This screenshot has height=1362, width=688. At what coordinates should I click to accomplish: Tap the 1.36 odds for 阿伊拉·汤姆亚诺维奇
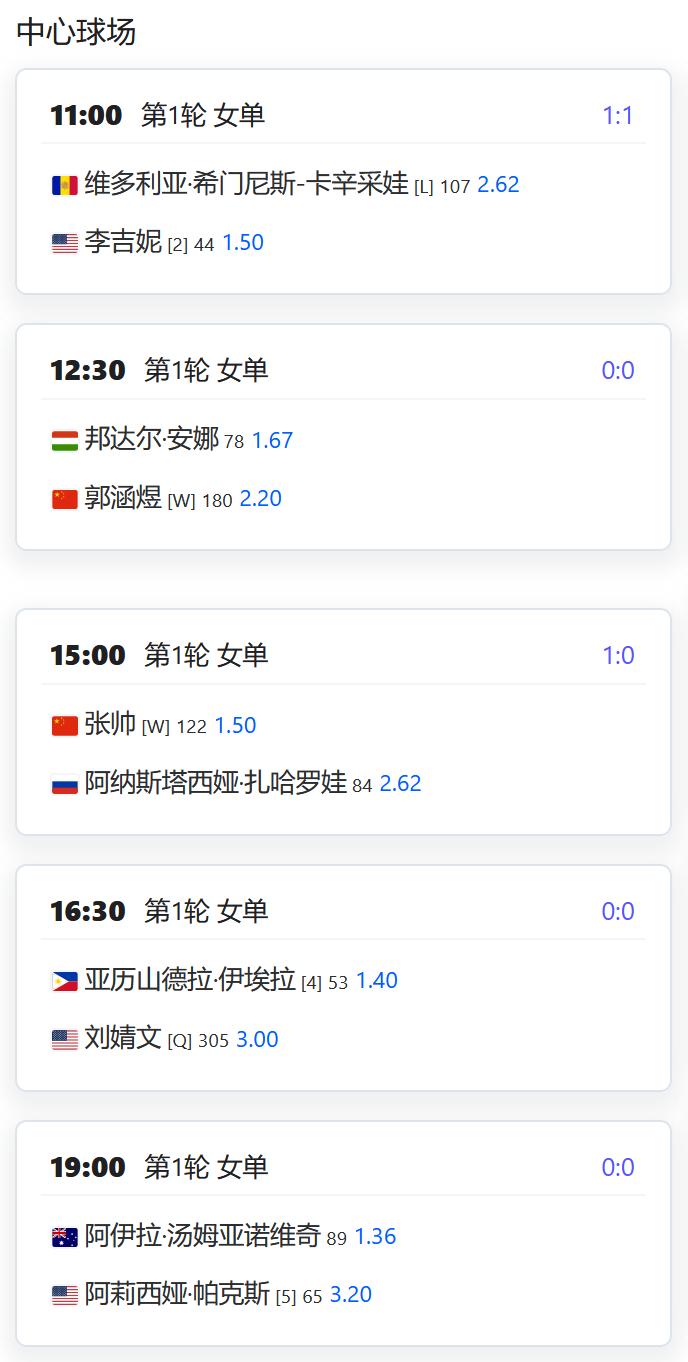(x=375, y=1237)
